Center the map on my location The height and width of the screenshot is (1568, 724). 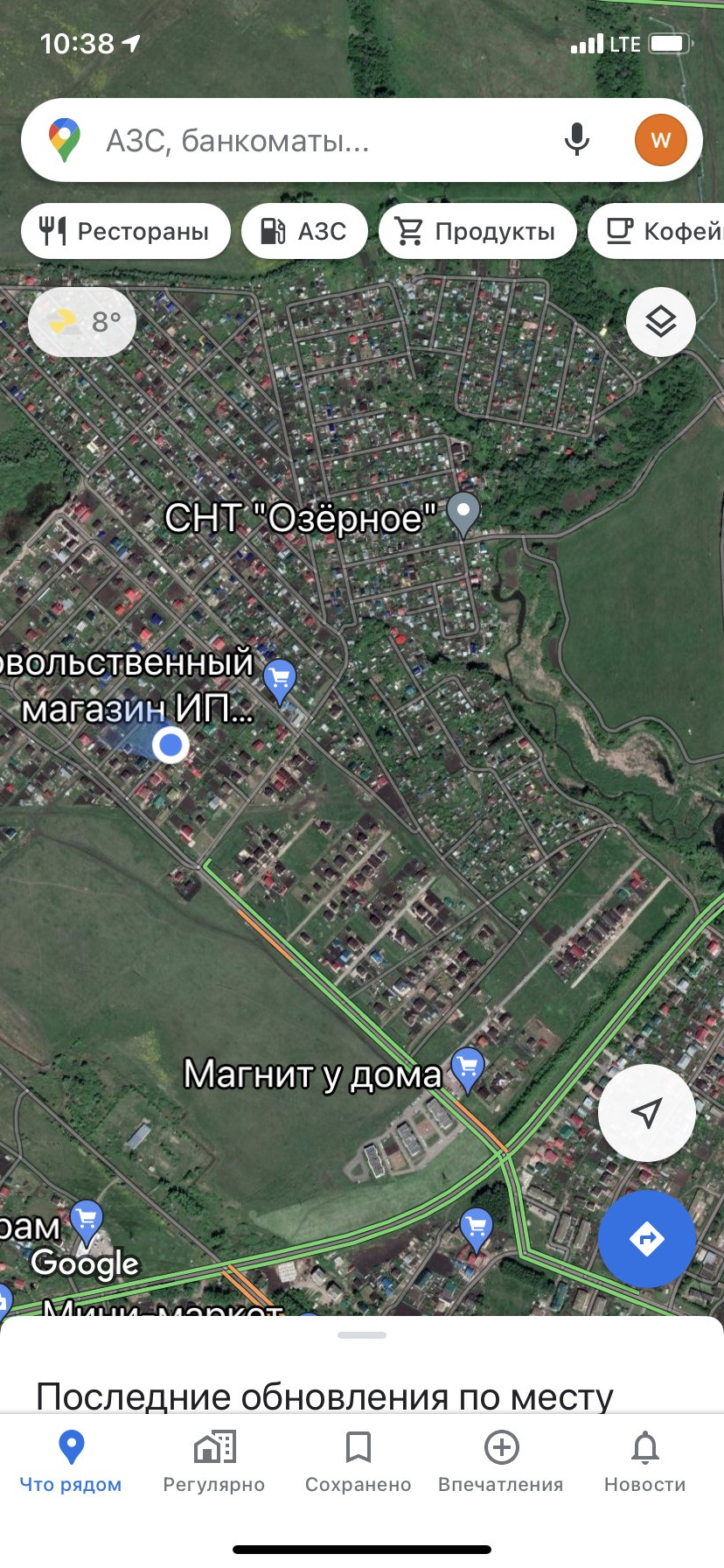pos(646,1112)
